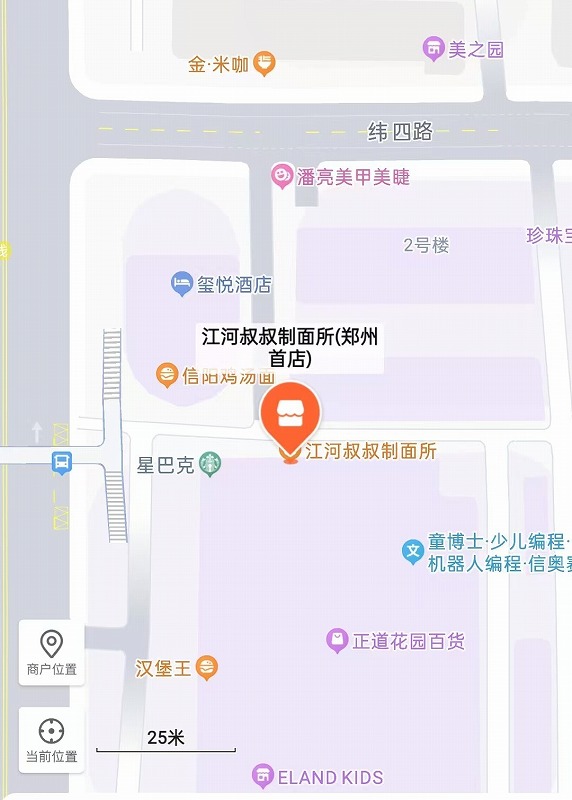Open the 潘亮美甲美睫 marker

point(282,177)
